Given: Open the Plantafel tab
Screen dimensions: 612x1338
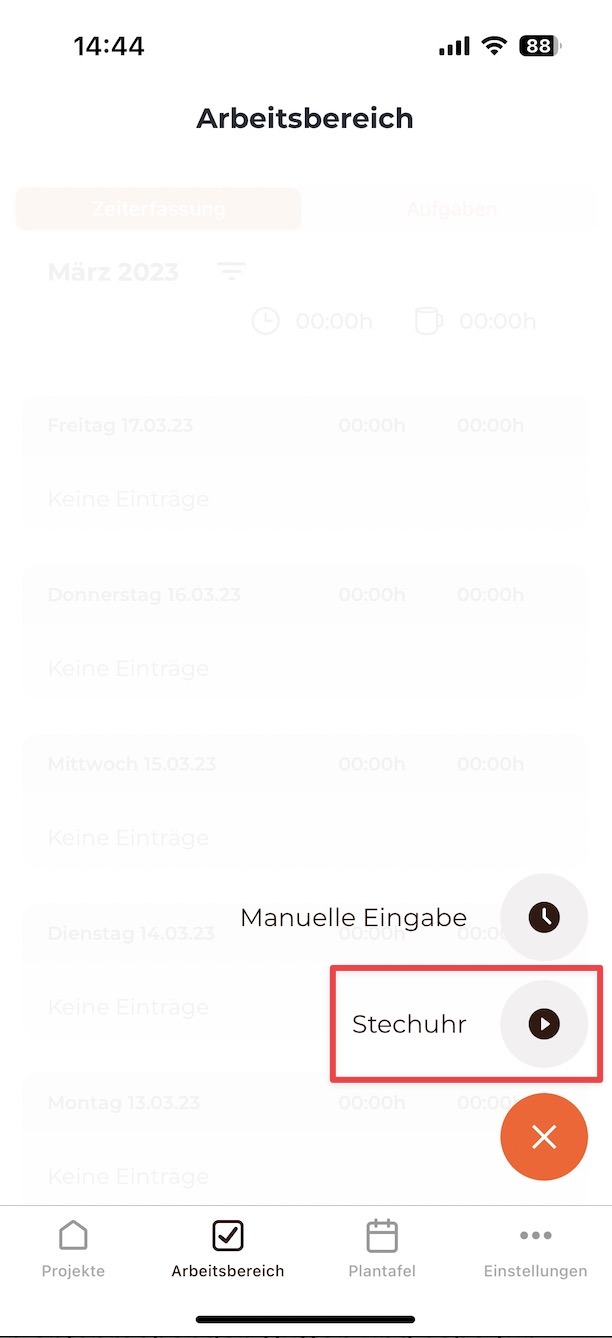Looking at the screenshot, I should click(x=382, y=1249).
